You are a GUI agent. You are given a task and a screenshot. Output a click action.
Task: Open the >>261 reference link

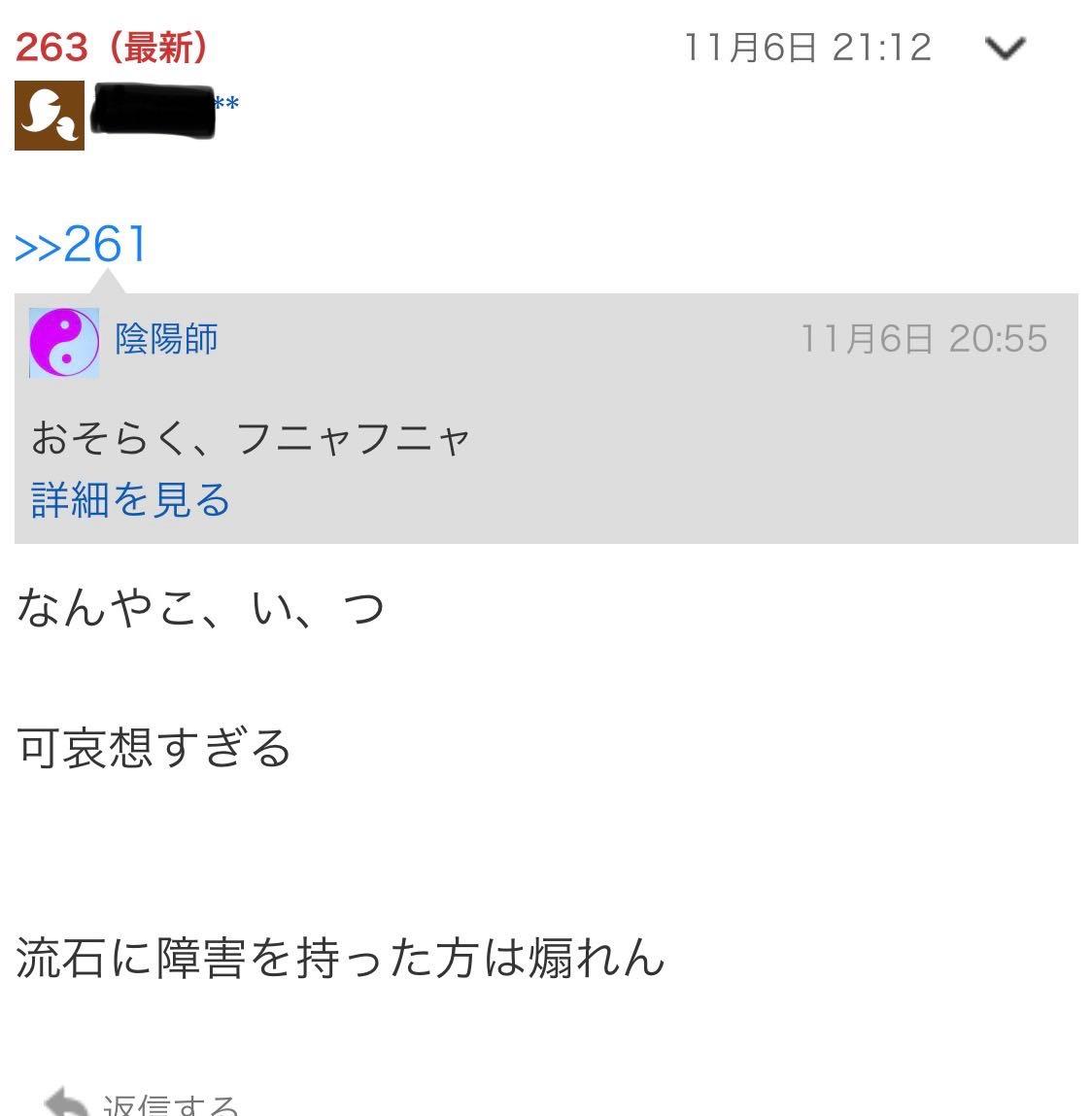click(78, 245)
